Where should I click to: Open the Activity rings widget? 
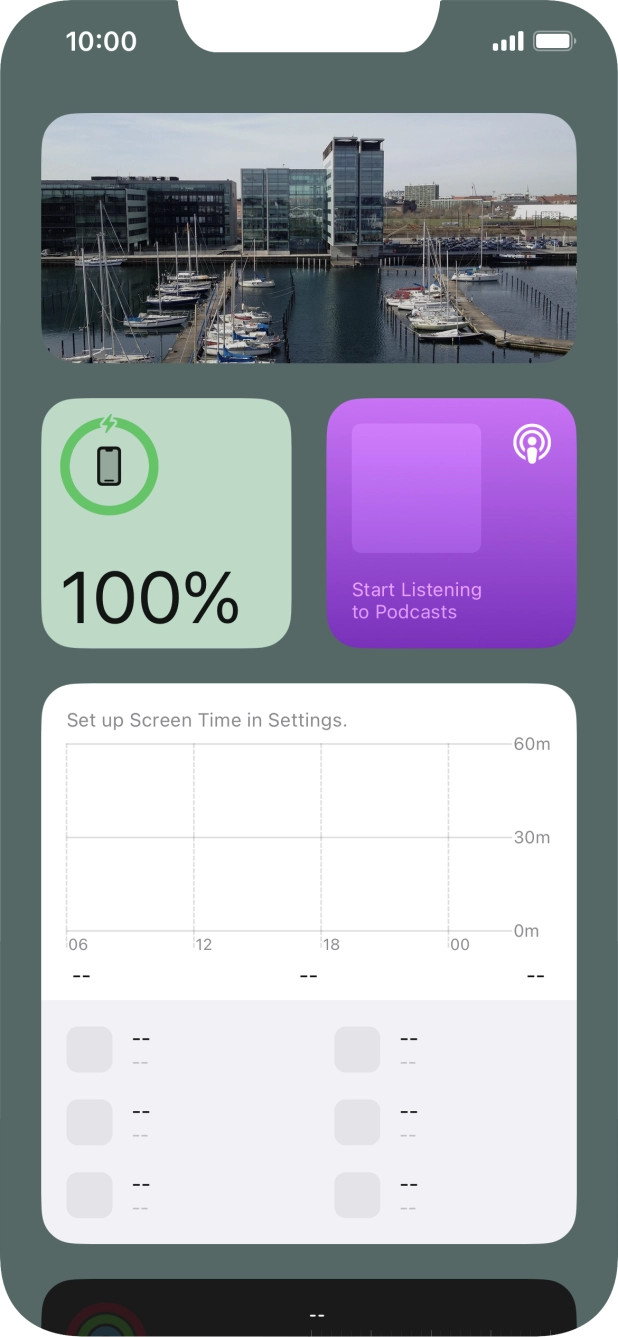tap(309, 1307)
